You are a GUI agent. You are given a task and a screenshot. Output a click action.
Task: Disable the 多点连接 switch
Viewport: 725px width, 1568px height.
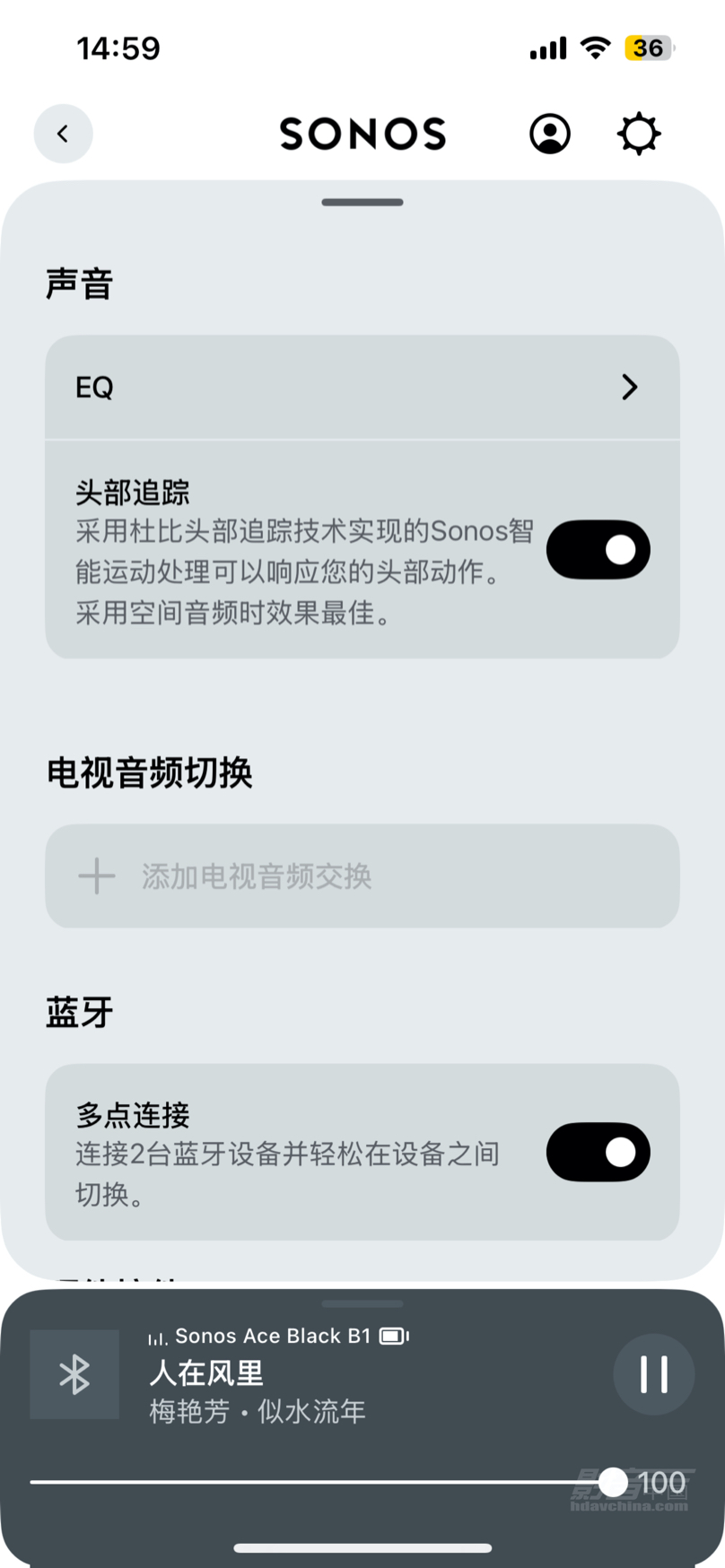click(598, 1152)
